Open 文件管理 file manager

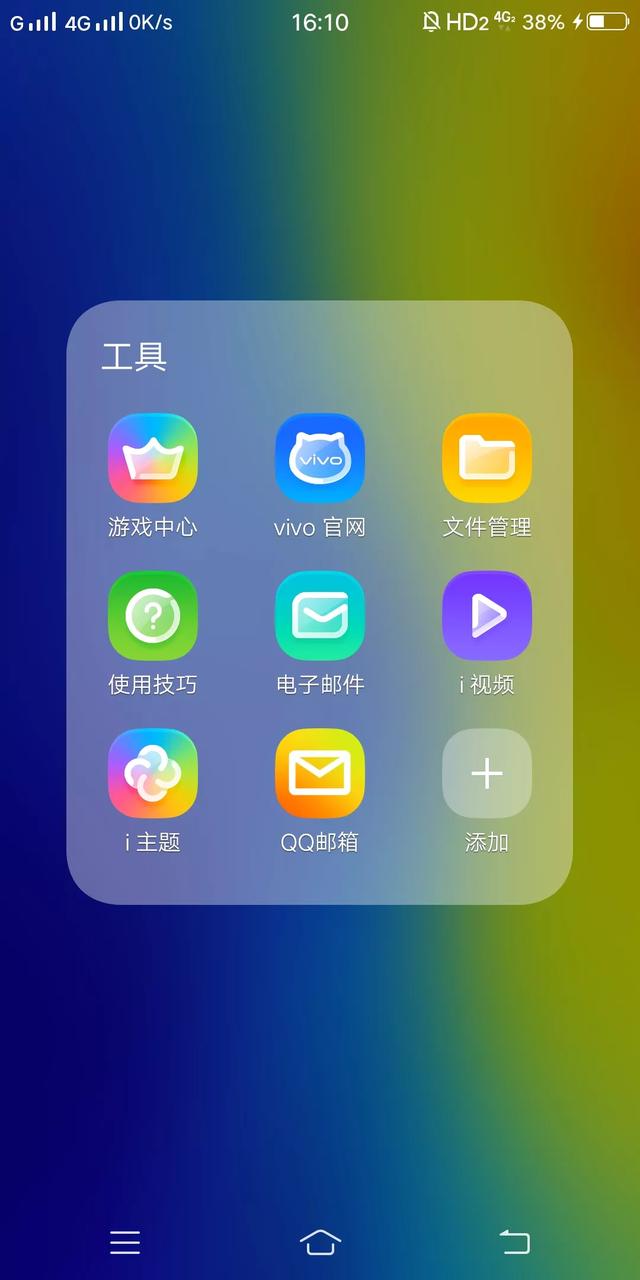(487, 458)
